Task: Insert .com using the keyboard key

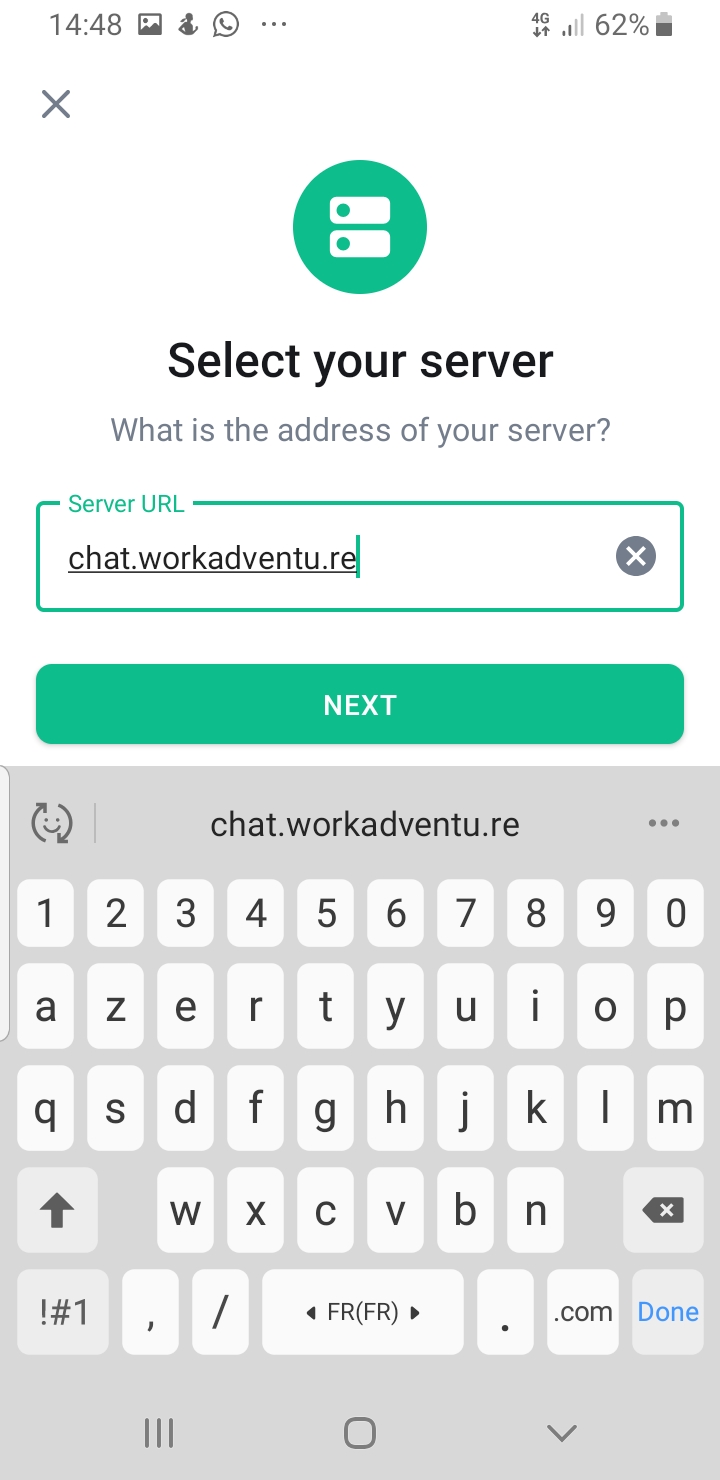Action: point(583,1311)
